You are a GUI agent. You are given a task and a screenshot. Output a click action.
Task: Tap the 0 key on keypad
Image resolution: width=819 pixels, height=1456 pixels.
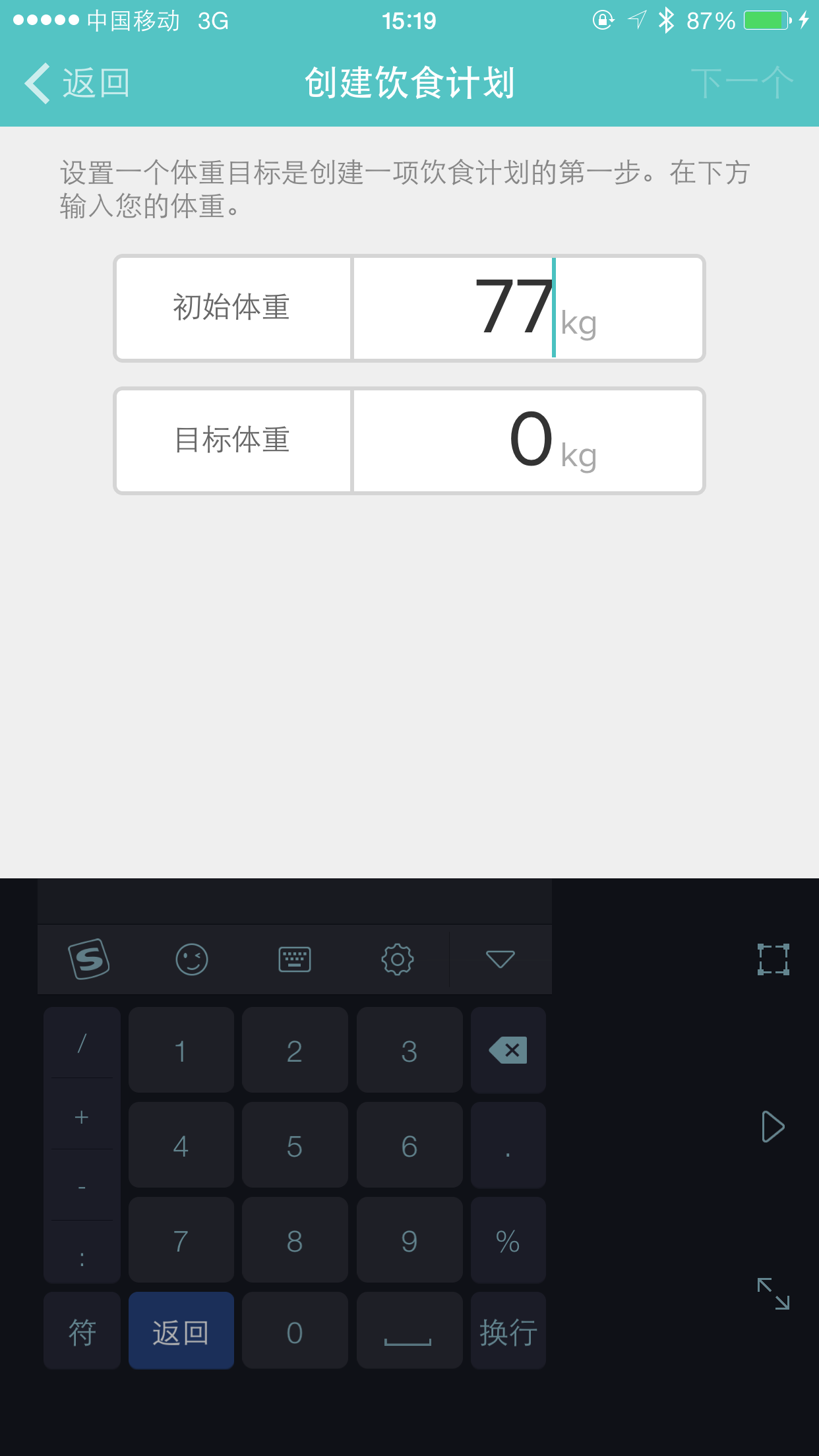pyautogui.click(x=295, y=1332)
